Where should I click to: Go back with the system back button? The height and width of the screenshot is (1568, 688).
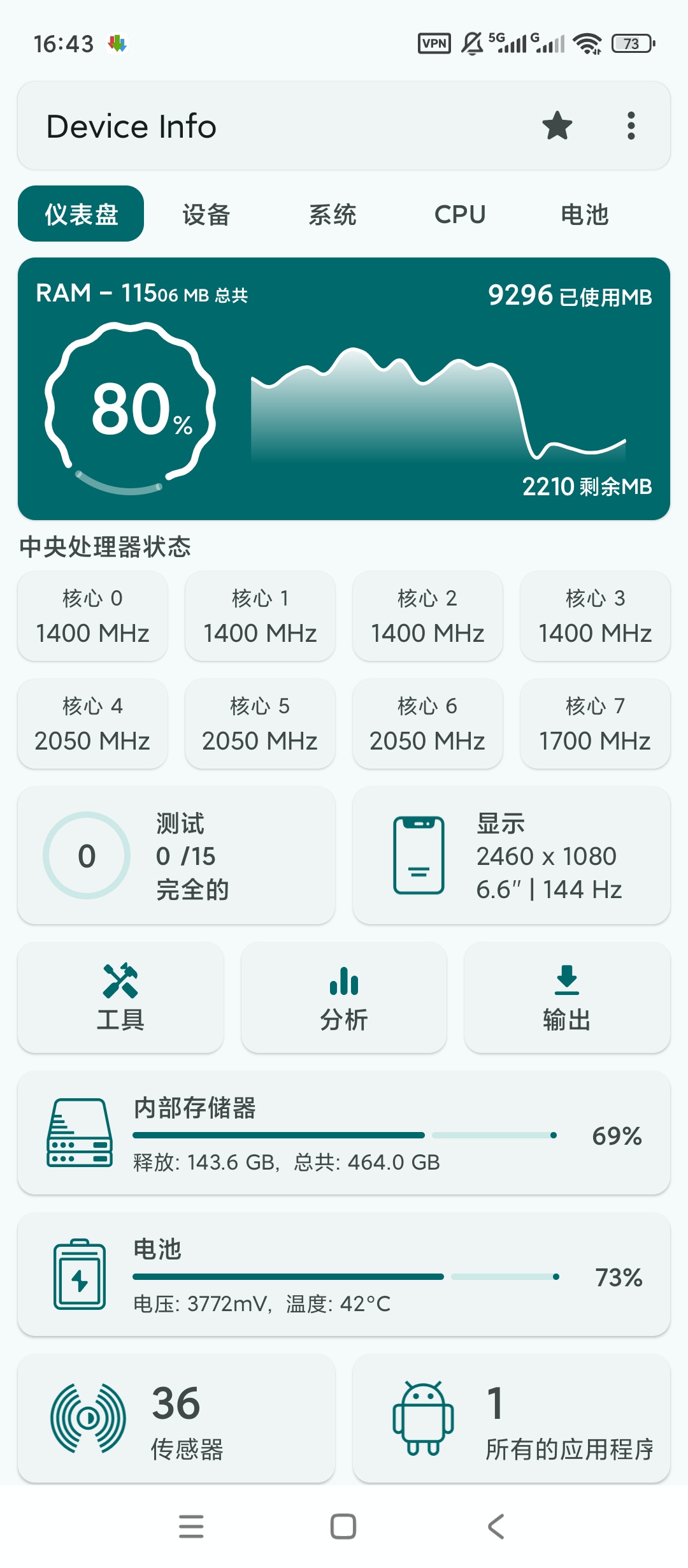496,1527
